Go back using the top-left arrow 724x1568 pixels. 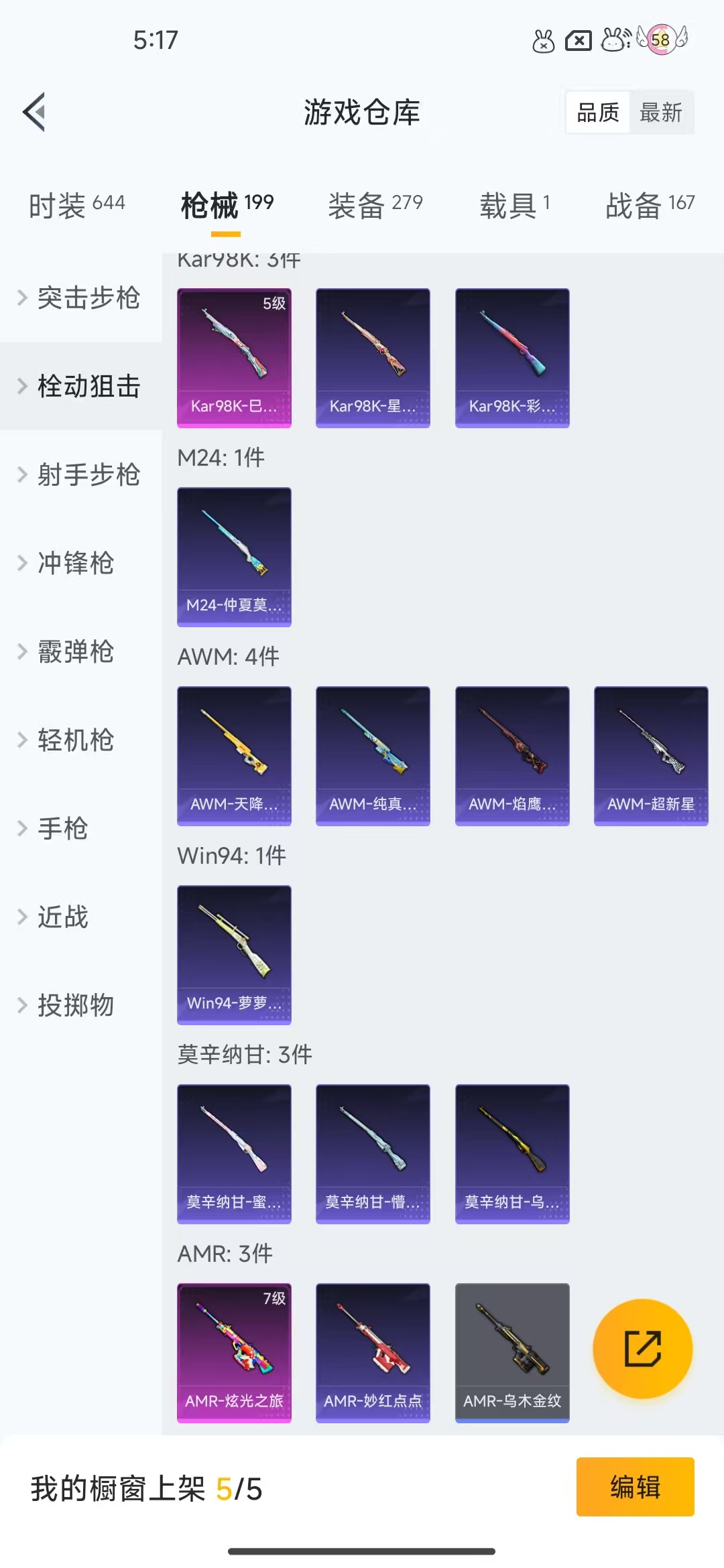pos(35,112)
